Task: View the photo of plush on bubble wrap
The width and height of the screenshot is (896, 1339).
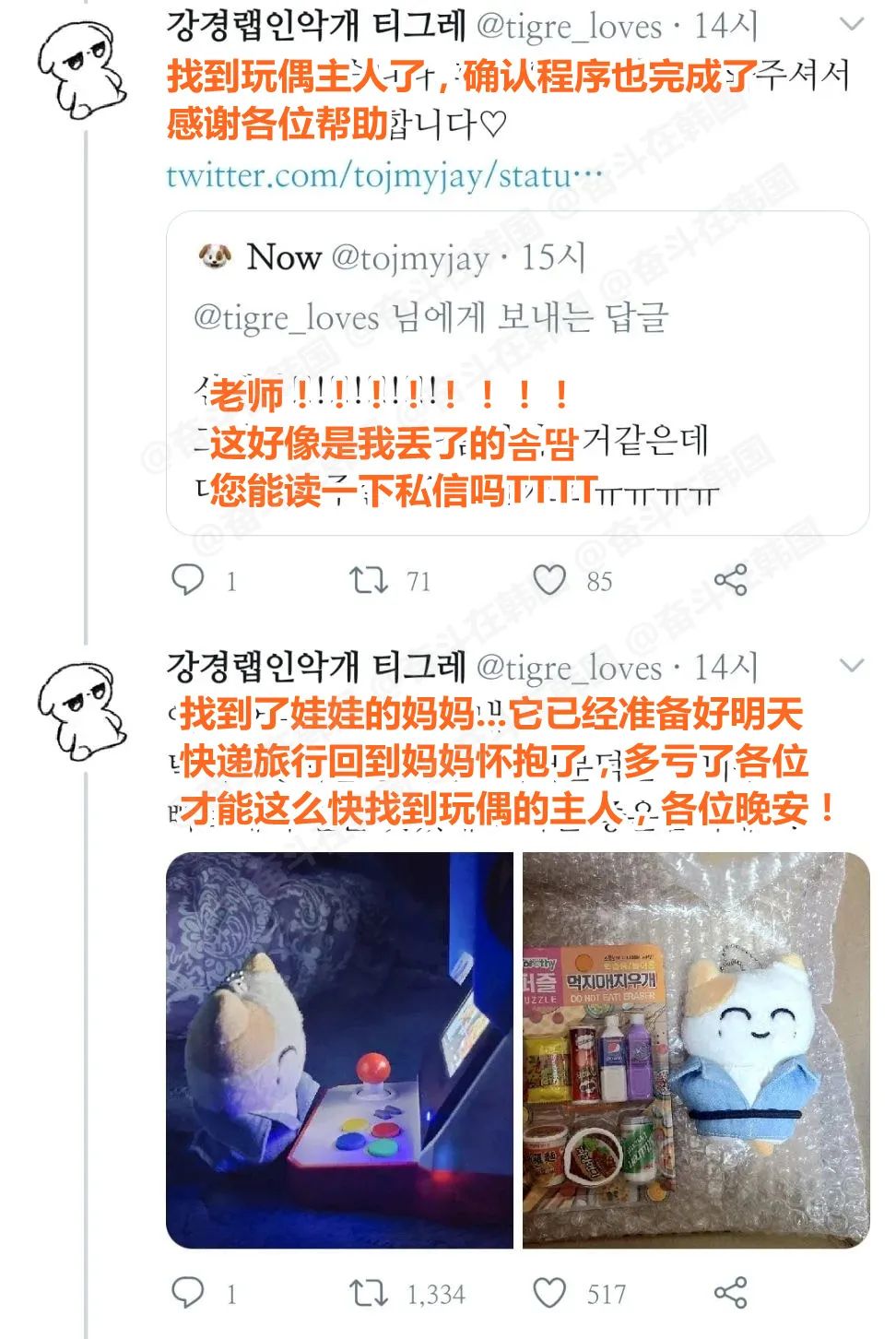Action: click(696, 1049)
